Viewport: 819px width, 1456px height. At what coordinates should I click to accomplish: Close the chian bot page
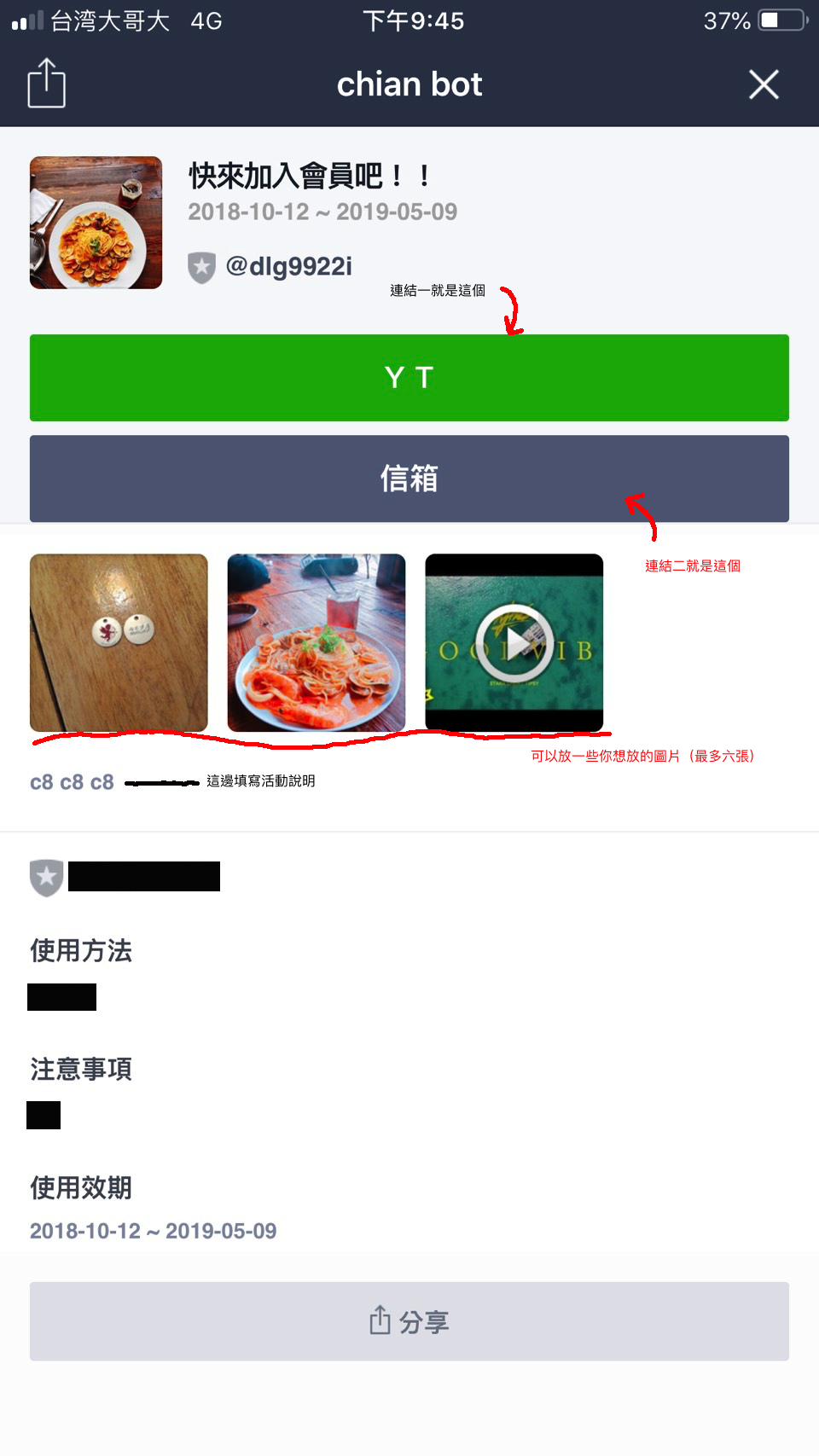coord(763,84)
